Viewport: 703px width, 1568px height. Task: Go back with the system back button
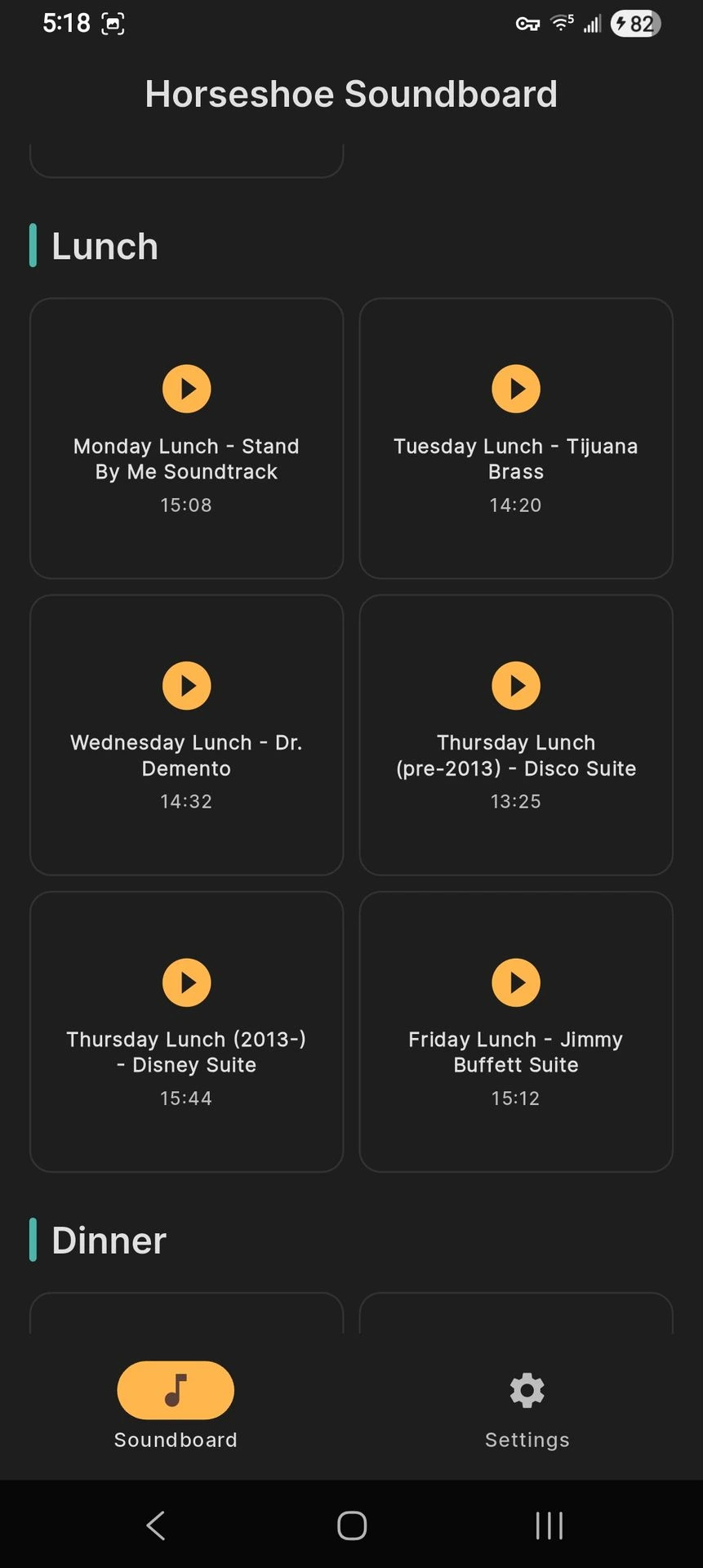[x=155, y=1525]
